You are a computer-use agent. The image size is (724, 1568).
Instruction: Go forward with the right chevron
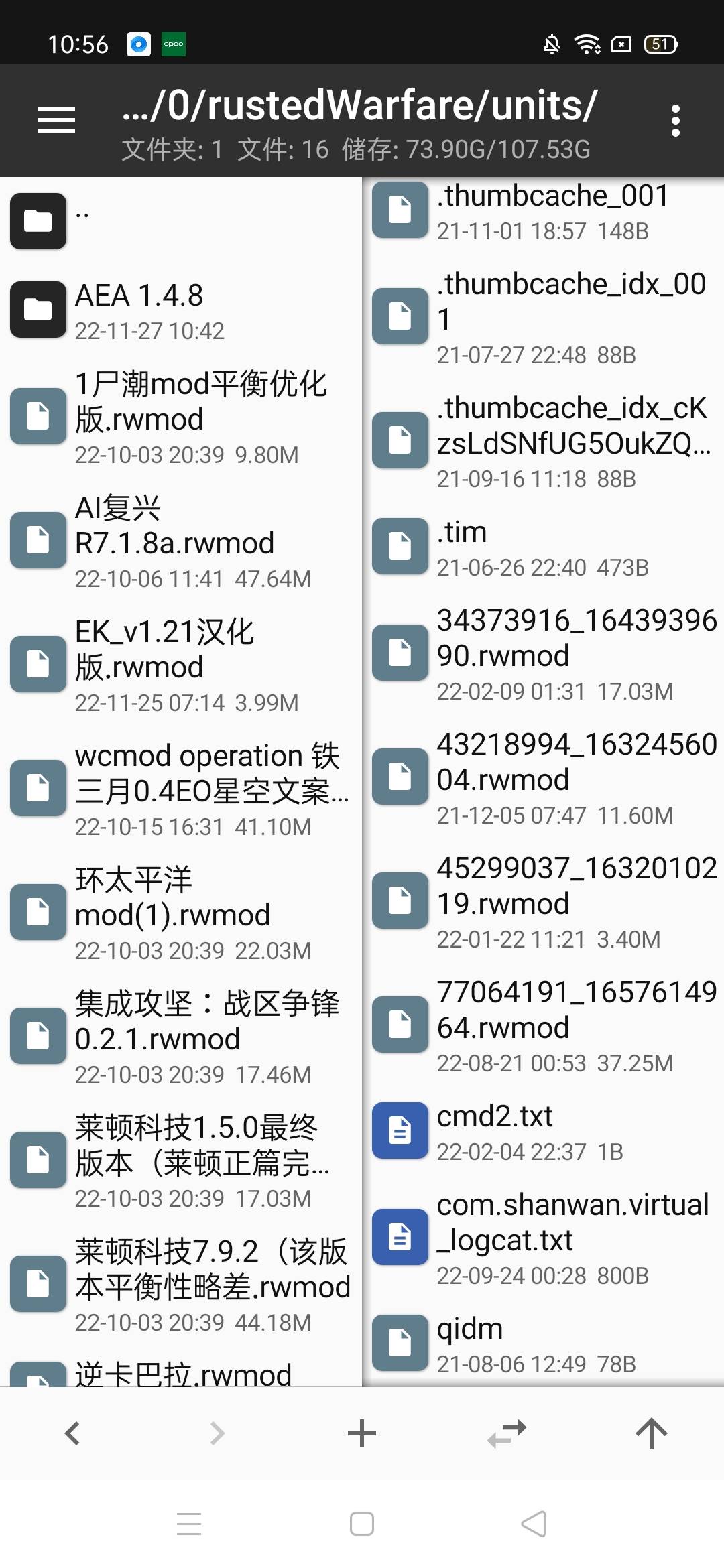click(x=217, y=1433)
